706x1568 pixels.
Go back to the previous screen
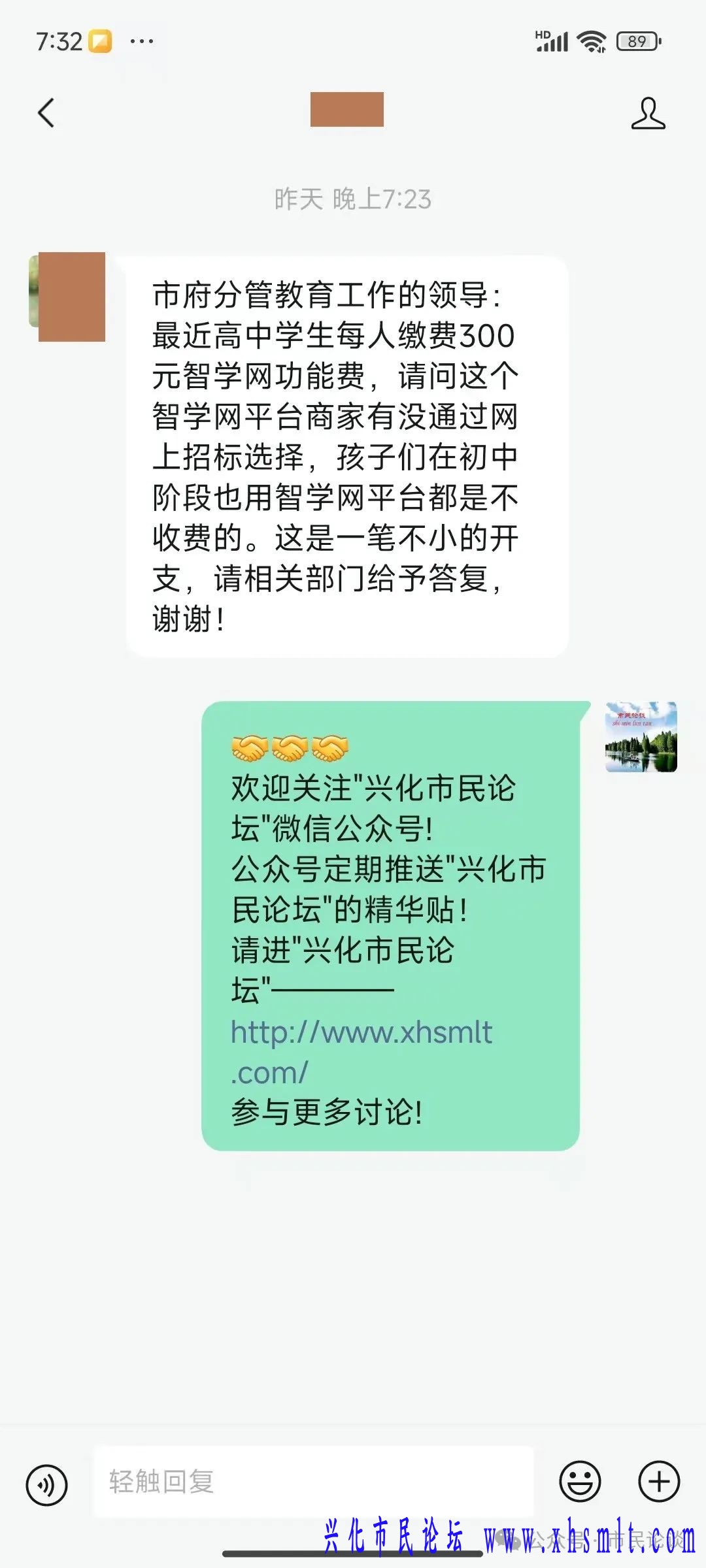[46, 112]
